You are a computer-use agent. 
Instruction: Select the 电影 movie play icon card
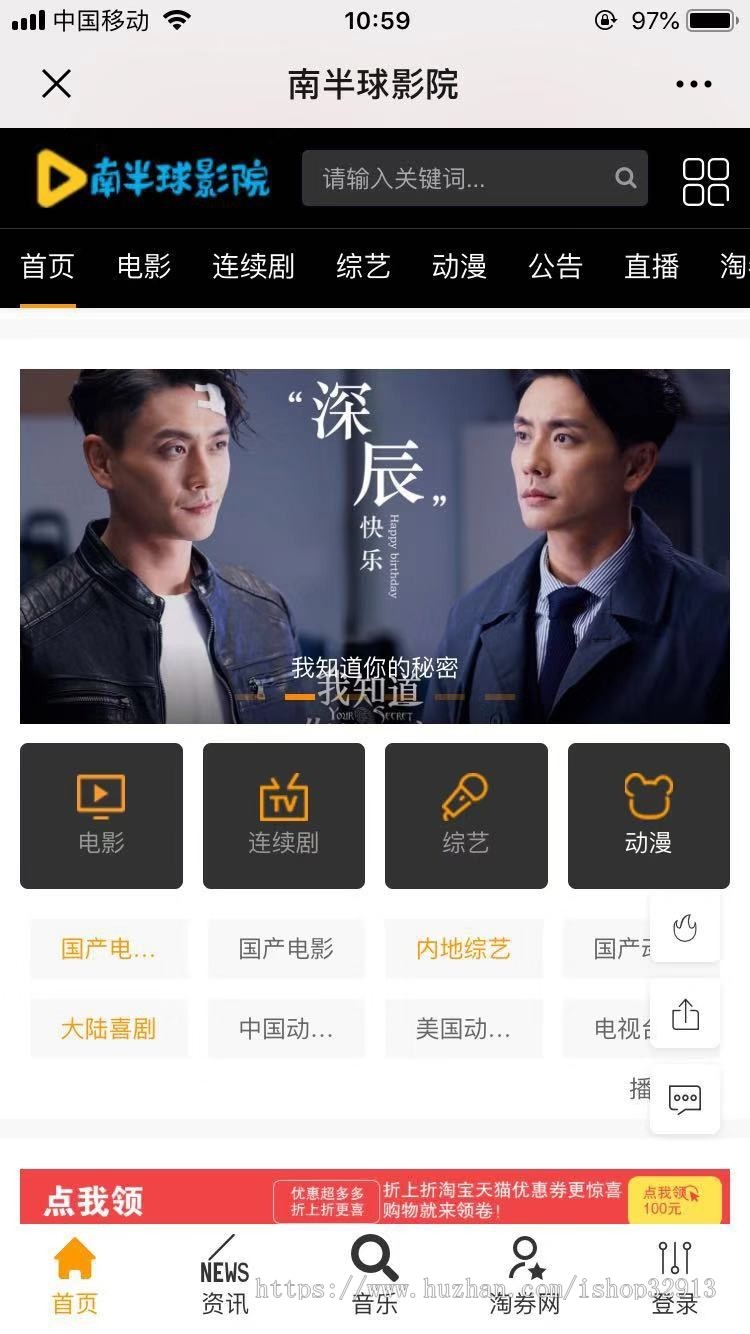point(101,815)
